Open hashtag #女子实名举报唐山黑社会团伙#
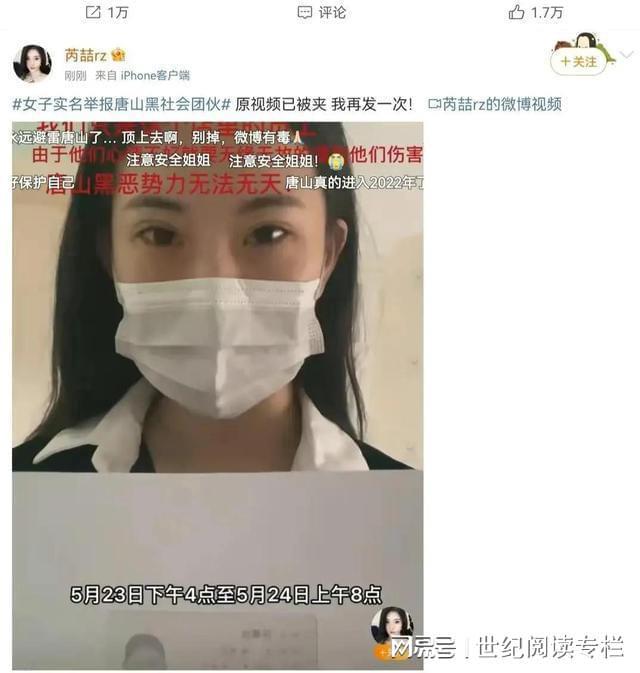Image resolution: width=640 pixels, height=673 pixels. pyautogui.click(x=116, y=104)
